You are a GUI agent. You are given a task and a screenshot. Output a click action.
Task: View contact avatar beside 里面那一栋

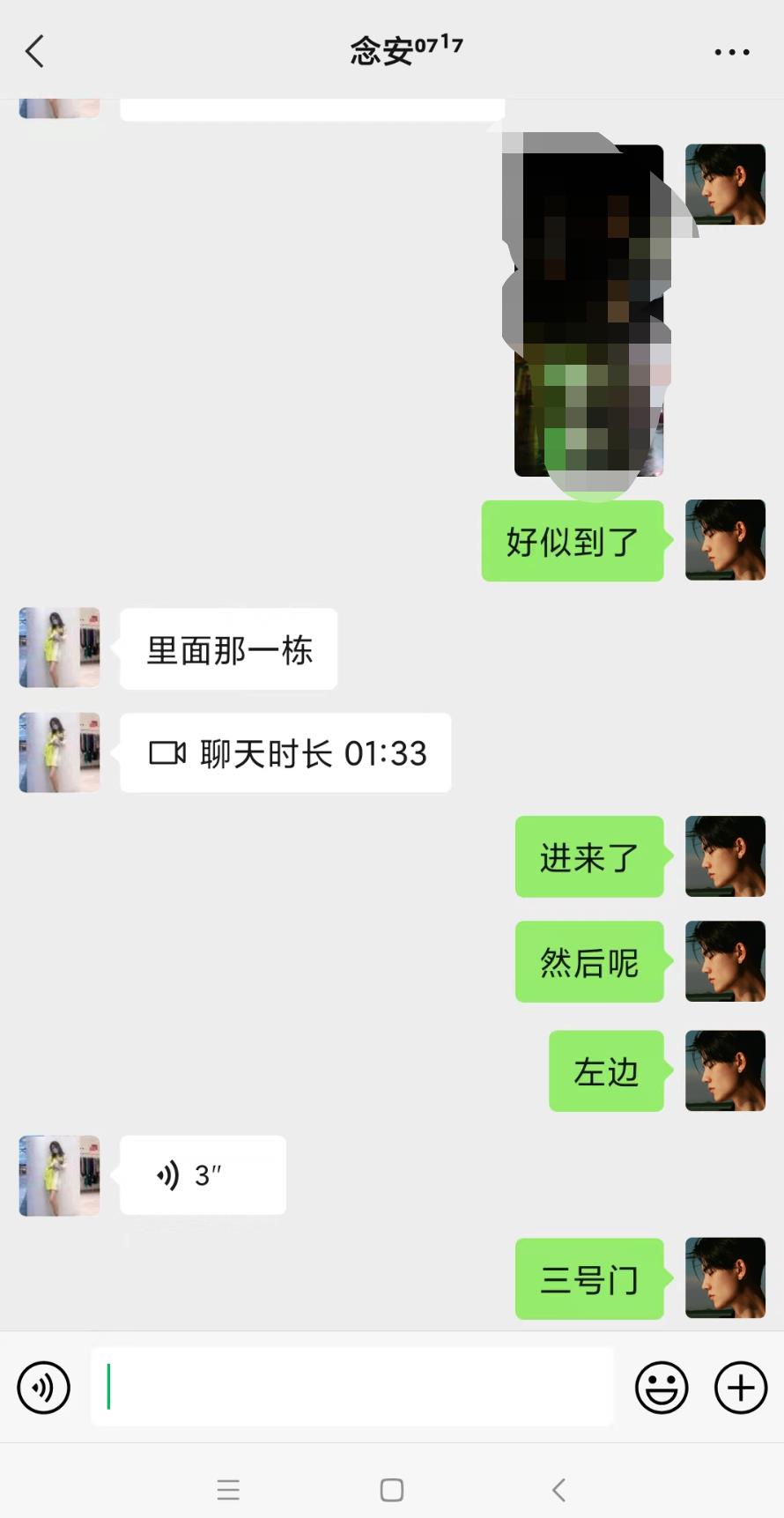point(59,648)
